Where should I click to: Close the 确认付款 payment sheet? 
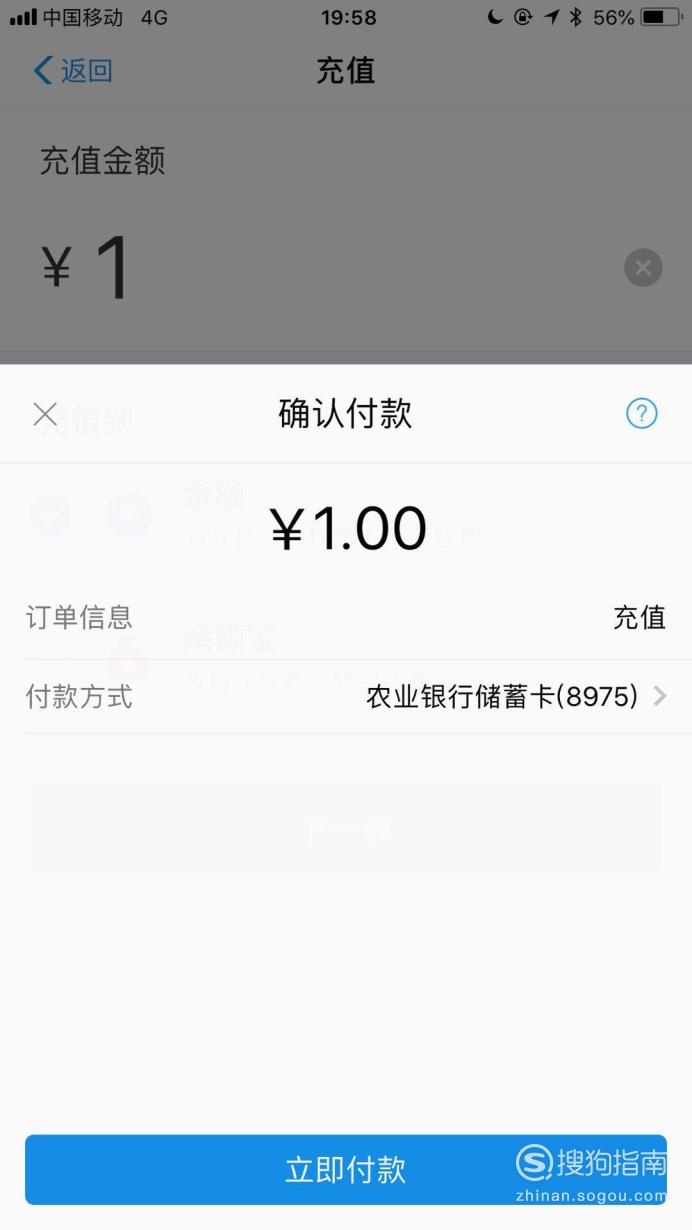[45, 414]
